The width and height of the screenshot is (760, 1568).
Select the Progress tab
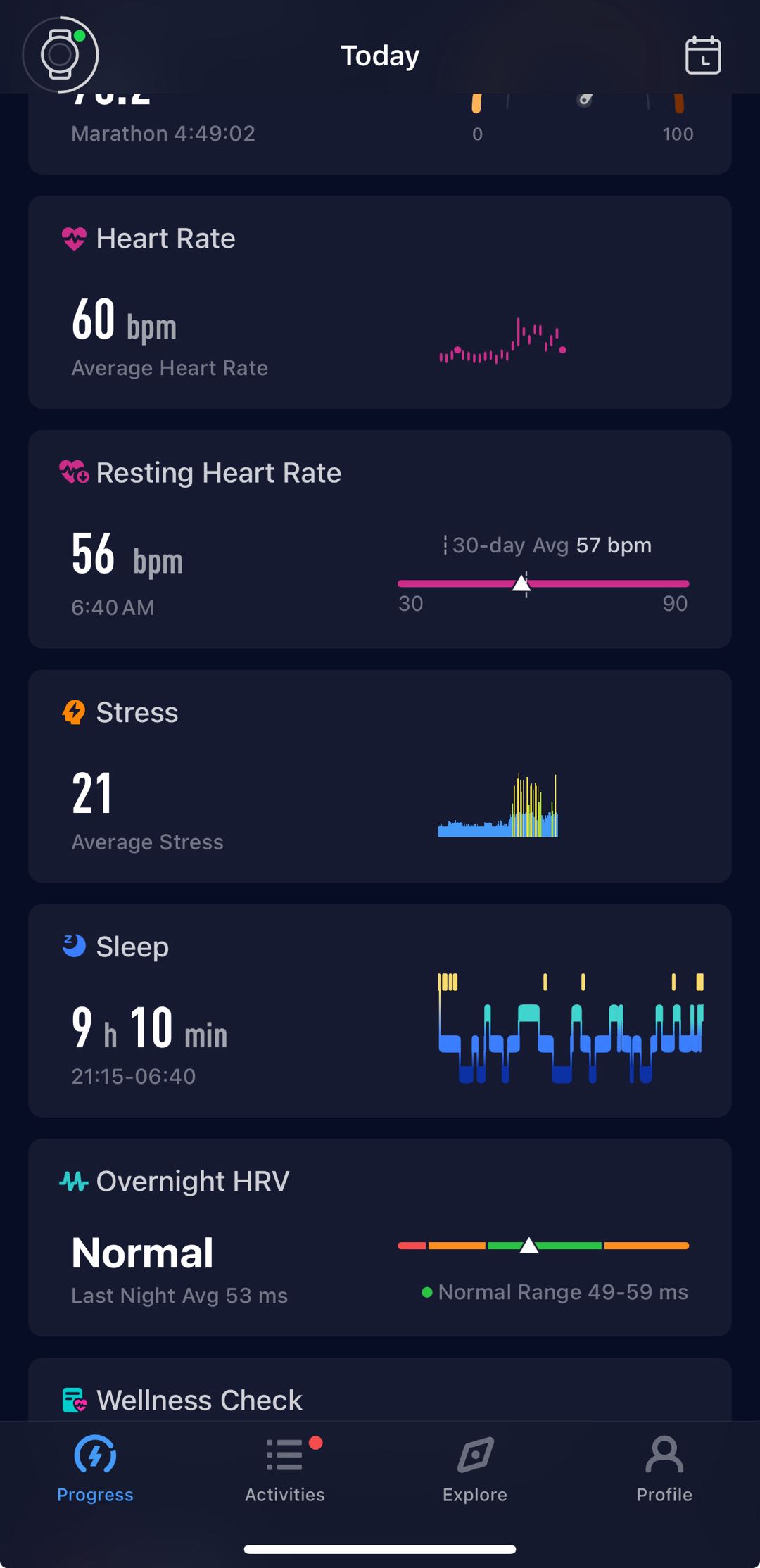pyautogui.click(x=95, y=1469)
